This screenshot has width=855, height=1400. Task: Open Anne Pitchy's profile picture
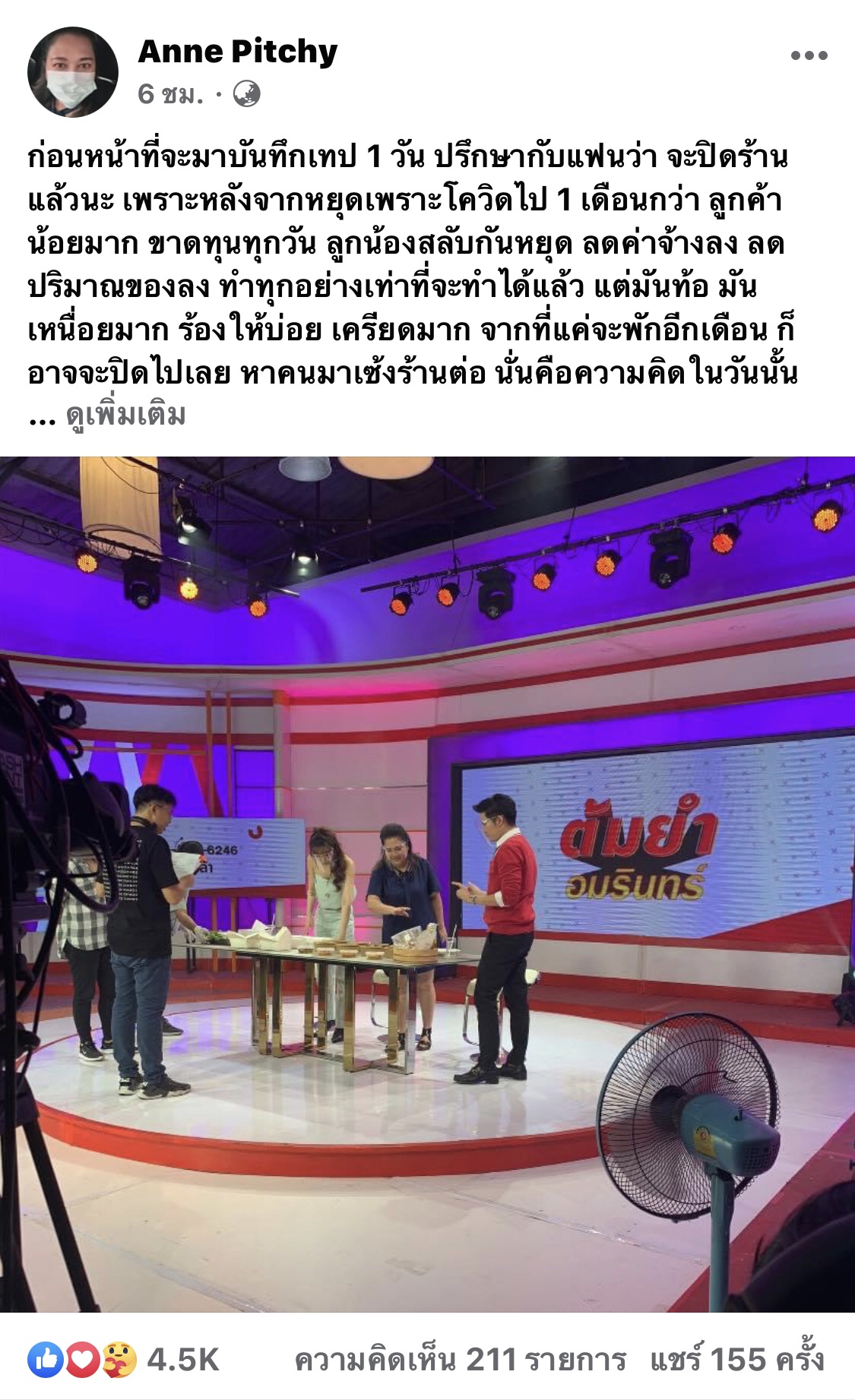click(x=72, y=72)
